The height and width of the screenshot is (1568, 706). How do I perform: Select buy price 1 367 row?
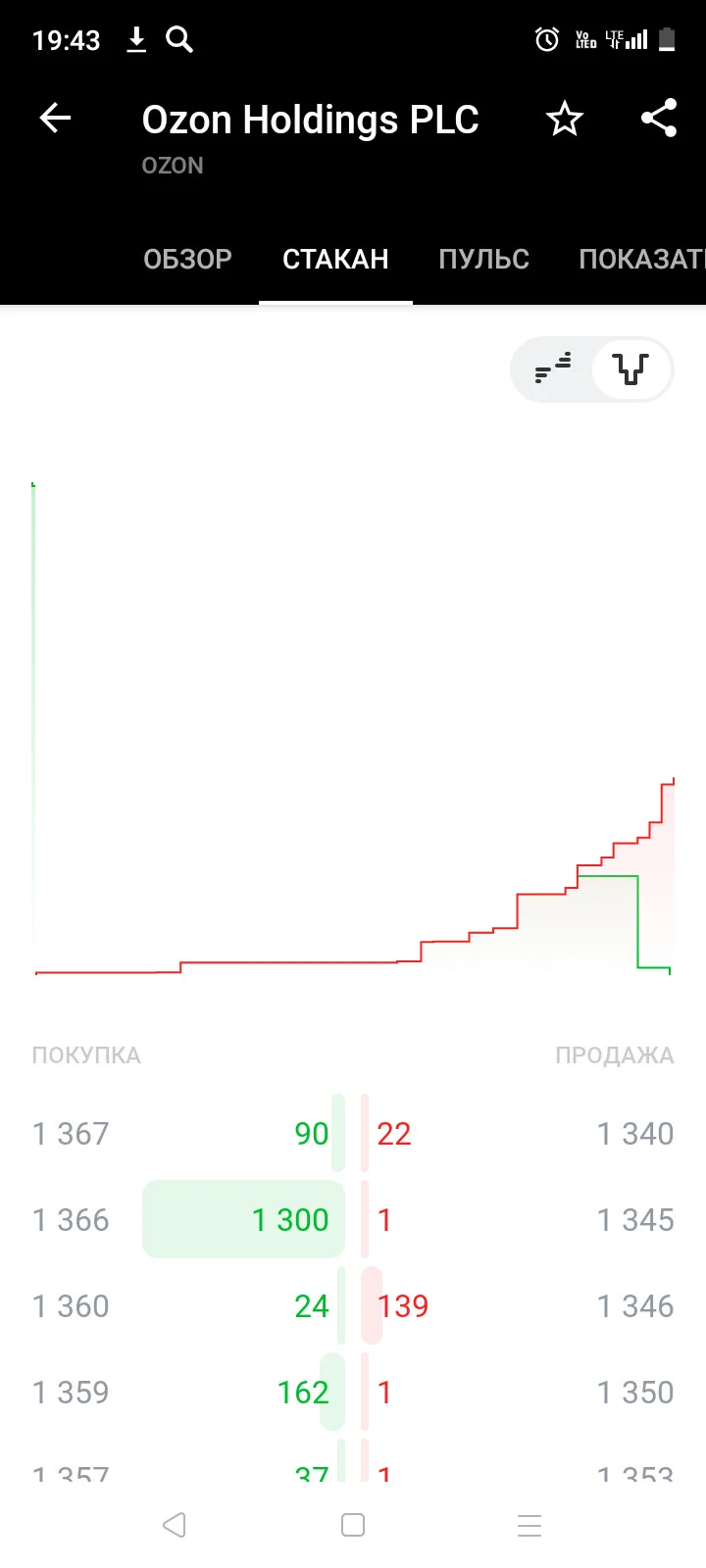pyautogui.click(x=188, y=1134)
